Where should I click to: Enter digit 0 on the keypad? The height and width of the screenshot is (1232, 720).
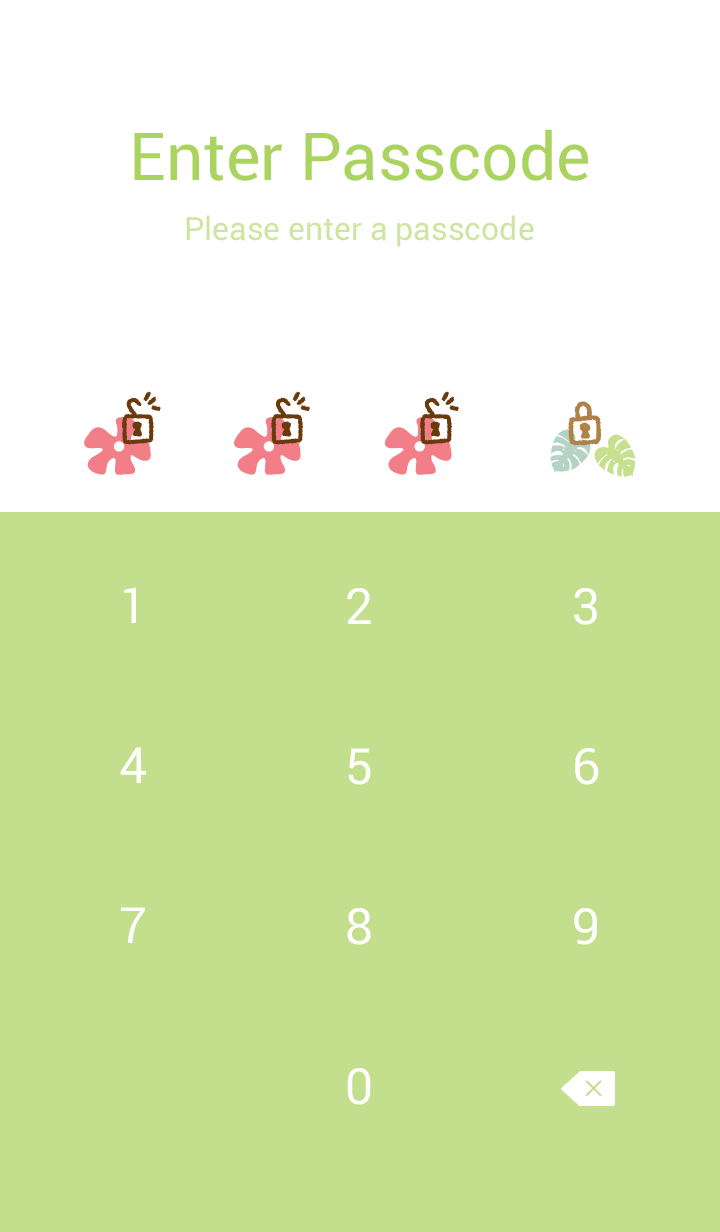click(359, 1087)
